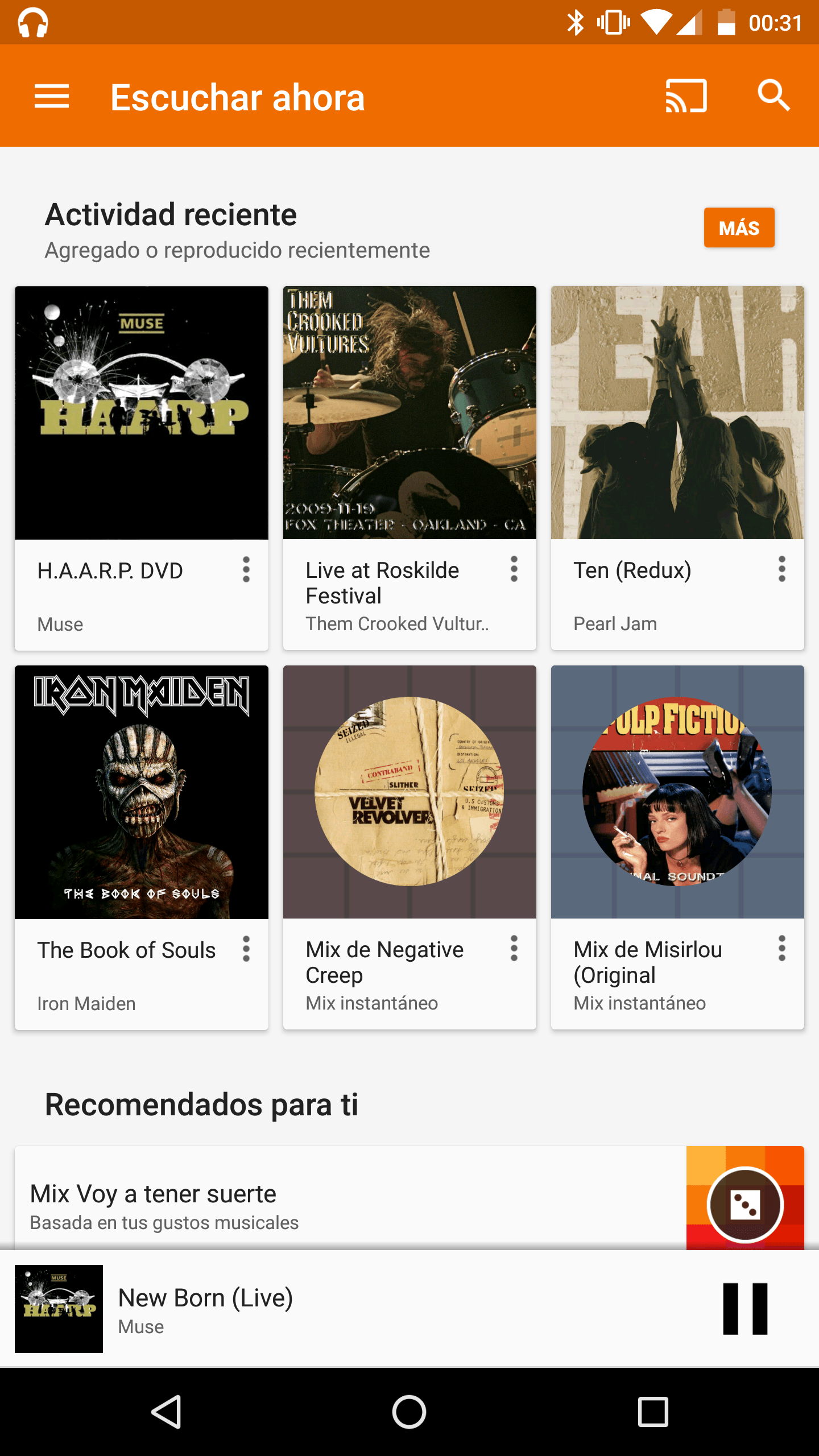Play the Mix de Negative Creep
Screen dimensions: 819x1456
click(409, 792)
